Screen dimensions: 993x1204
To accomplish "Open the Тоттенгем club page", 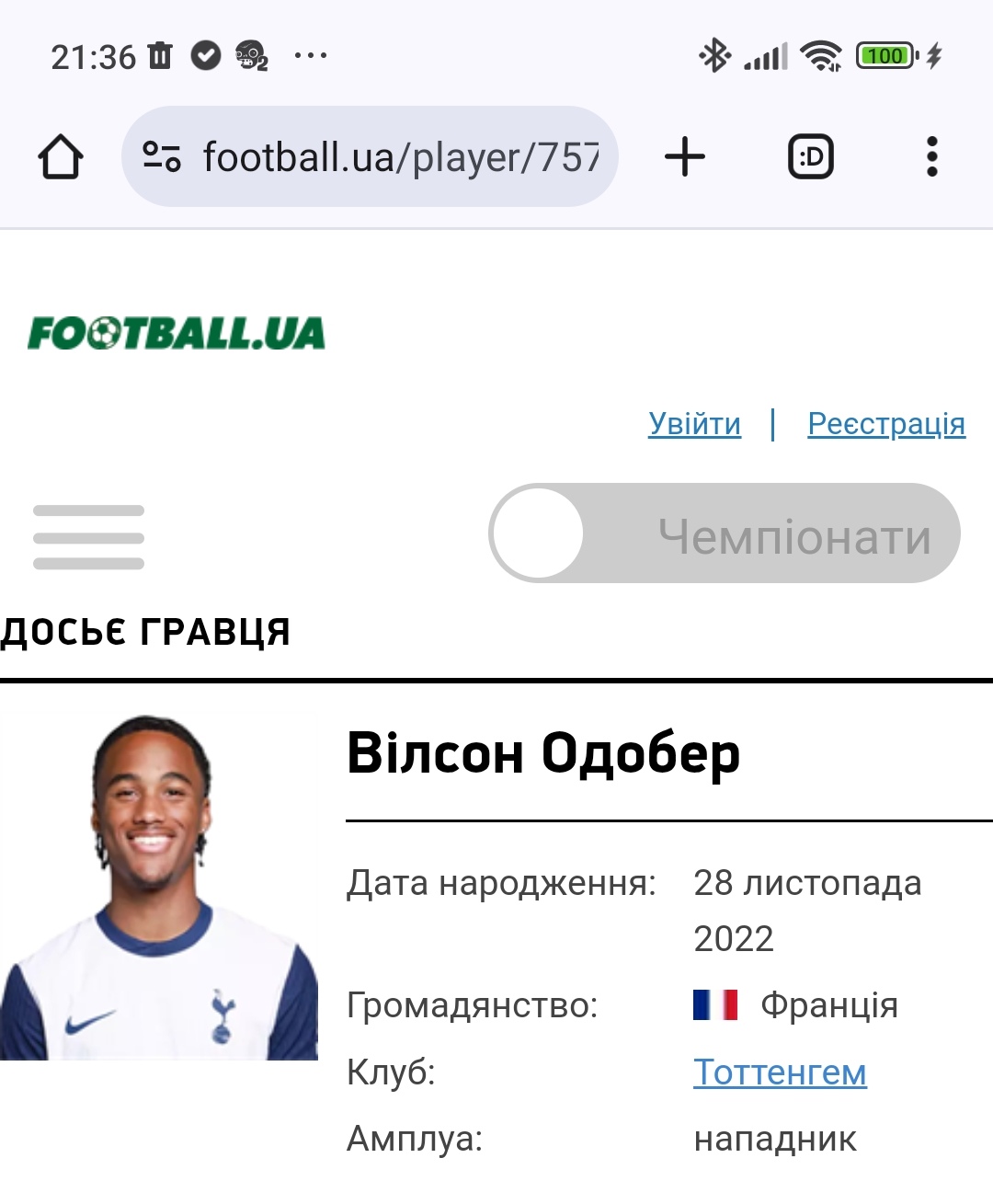I will click(780, 1072).
